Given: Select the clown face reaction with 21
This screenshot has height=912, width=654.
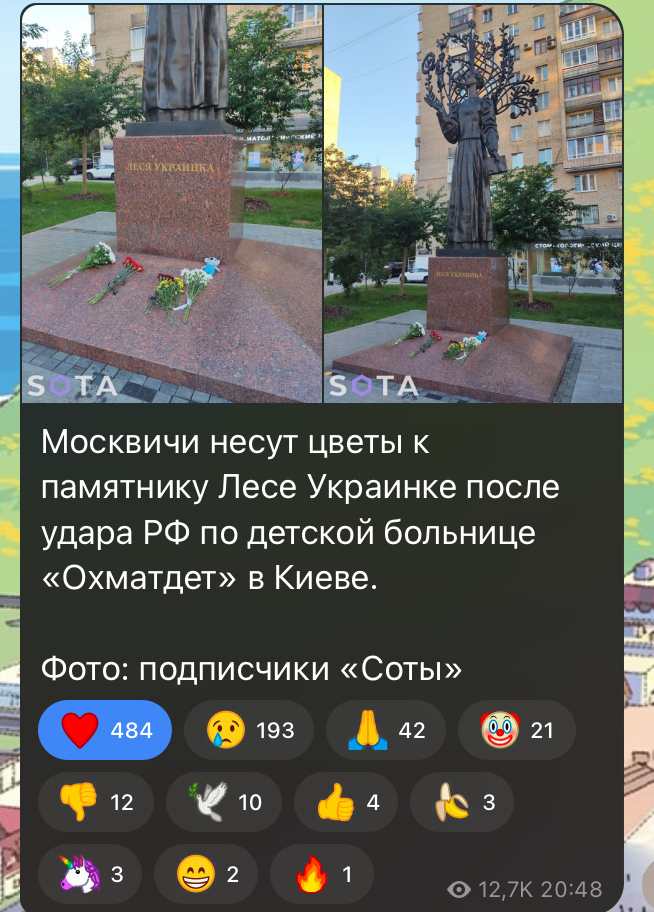Looking at the screenshot, I should [x=516, y=730].
